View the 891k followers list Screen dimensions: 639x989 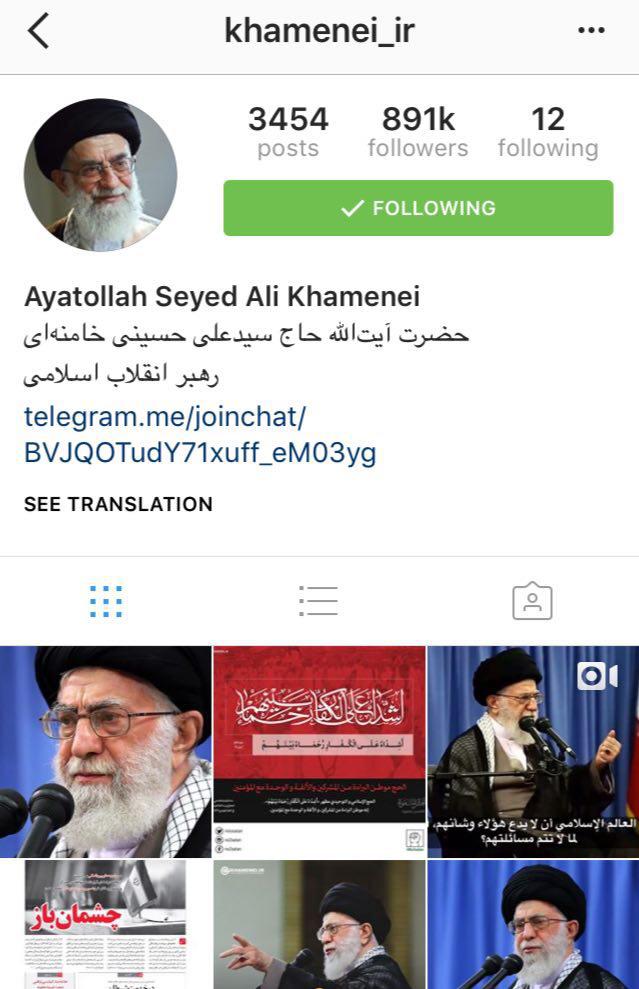click(417, 133)
